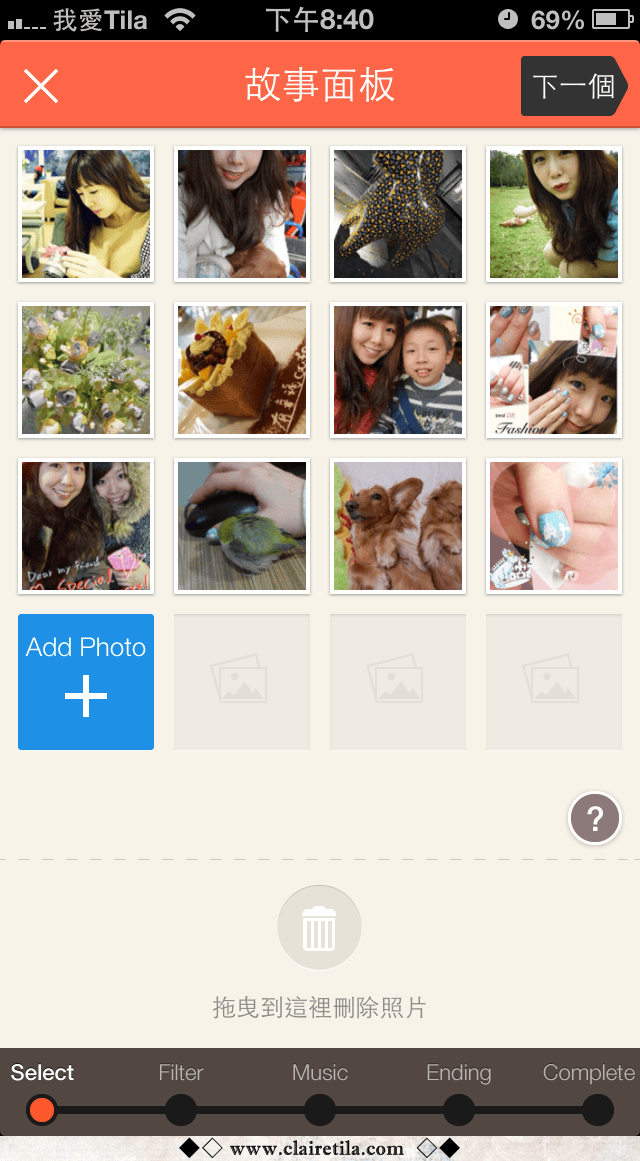
Task: Select the photo of woman with boy
Action: point(398,370)
